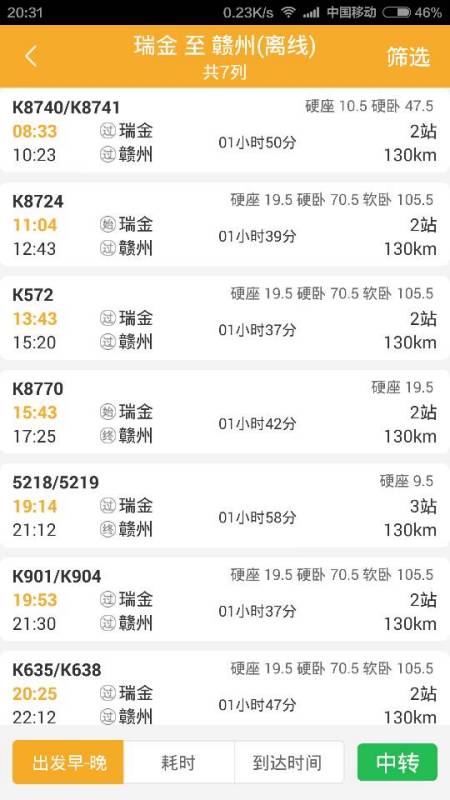The image size is (450, 800).
Task: View train K901/K904 departing 19:53
Action: pyautogui.click(x=225, y=599)
